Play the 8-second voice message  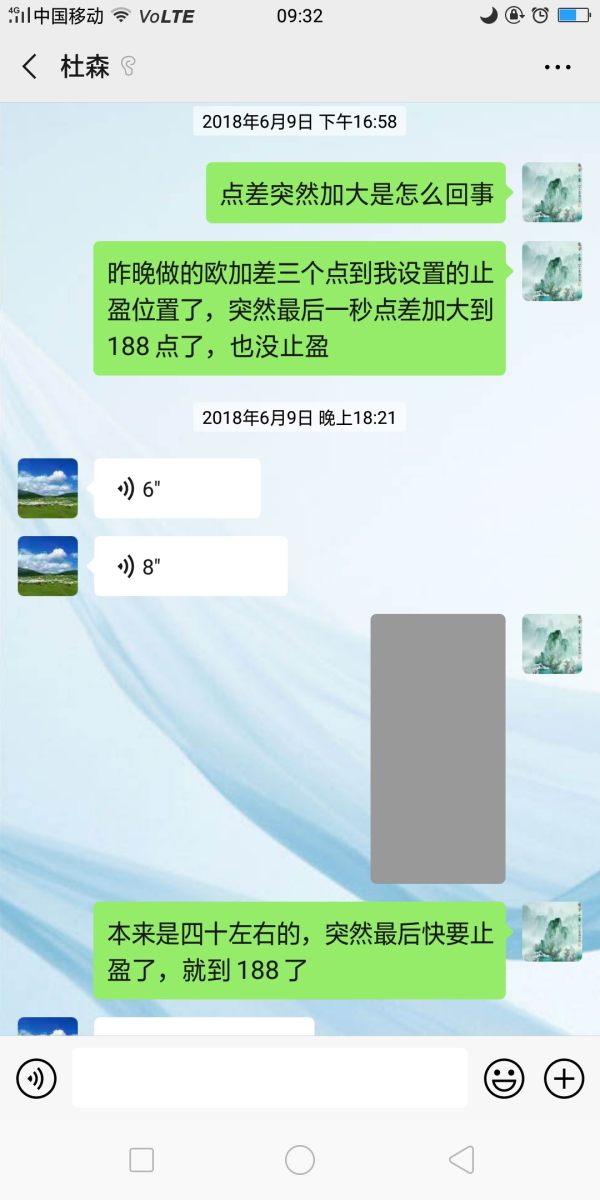click(190, 567)
